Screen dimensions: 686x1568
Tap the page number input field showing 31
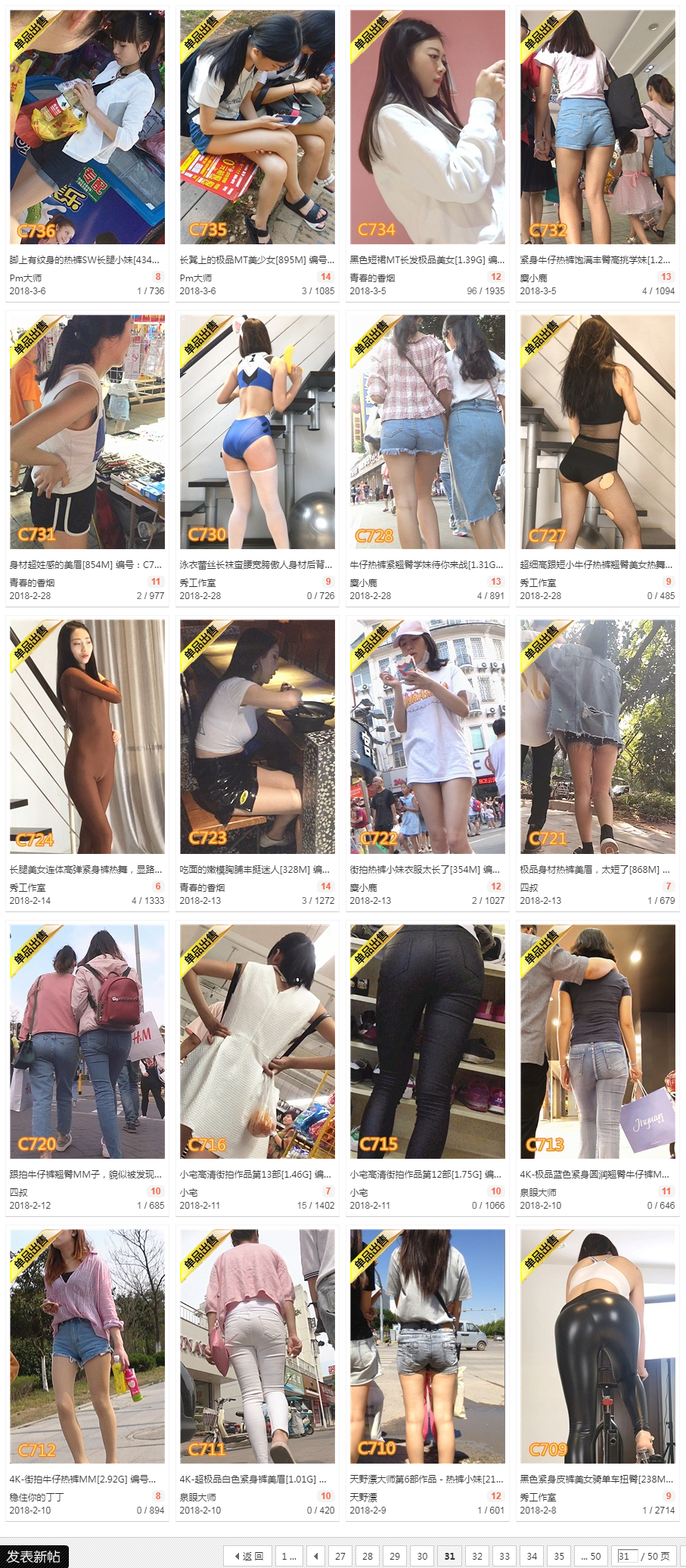point(626,1556)
